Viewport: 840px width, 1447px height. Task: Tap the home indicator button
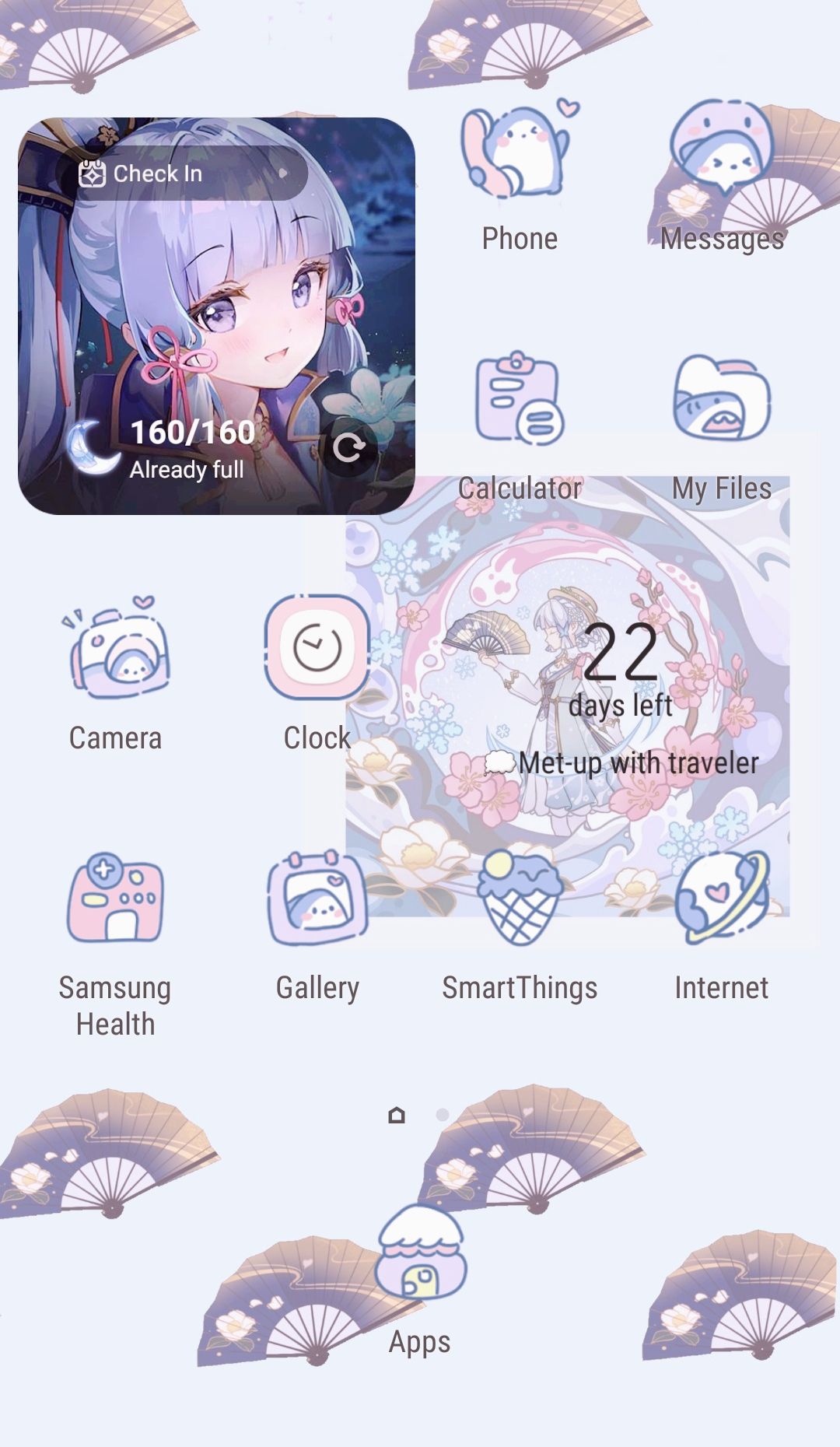coord(397,1116)
